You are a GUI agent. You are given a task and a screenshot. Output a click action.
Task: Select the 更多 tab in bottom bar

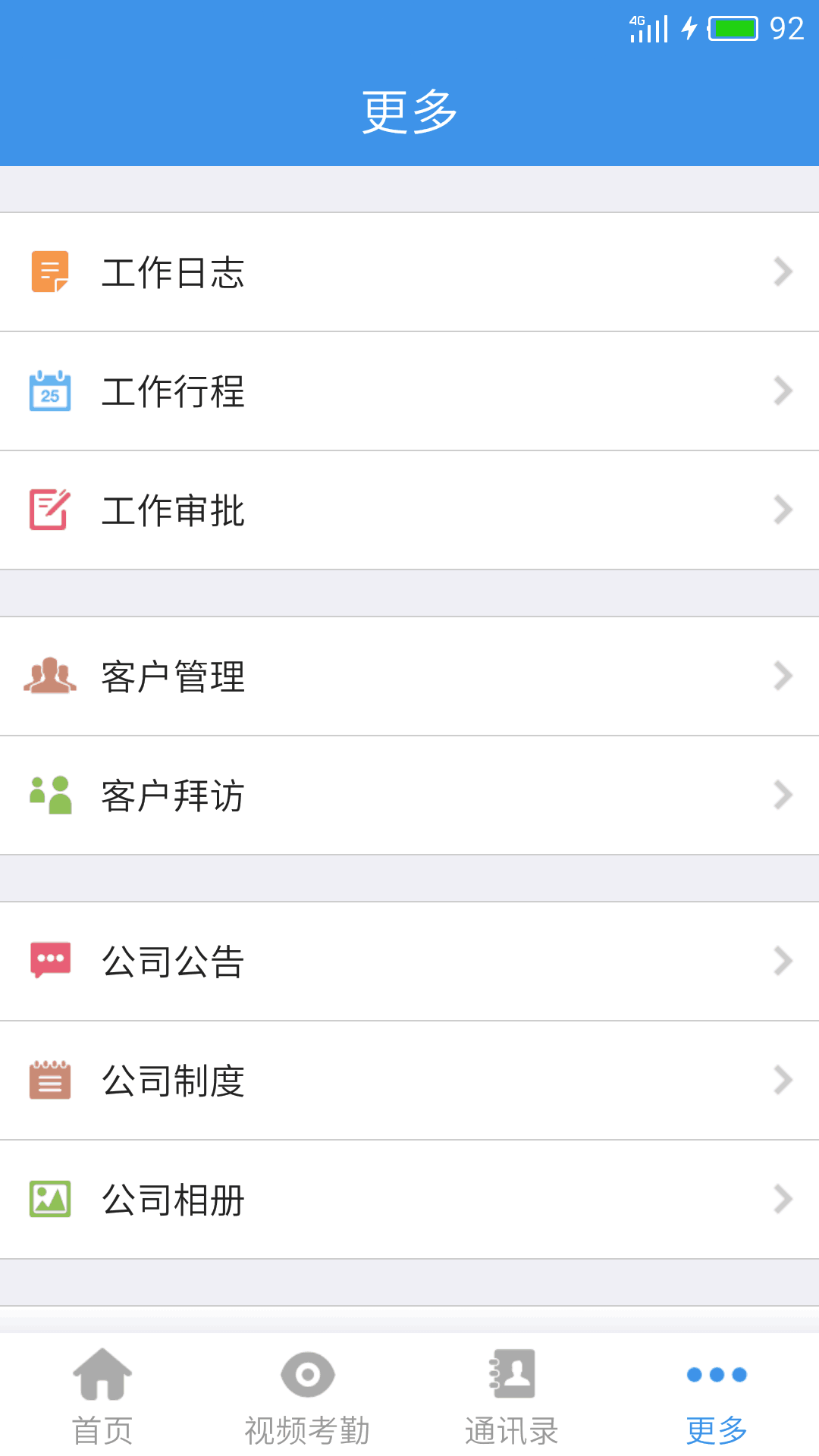pos(717,1395)
